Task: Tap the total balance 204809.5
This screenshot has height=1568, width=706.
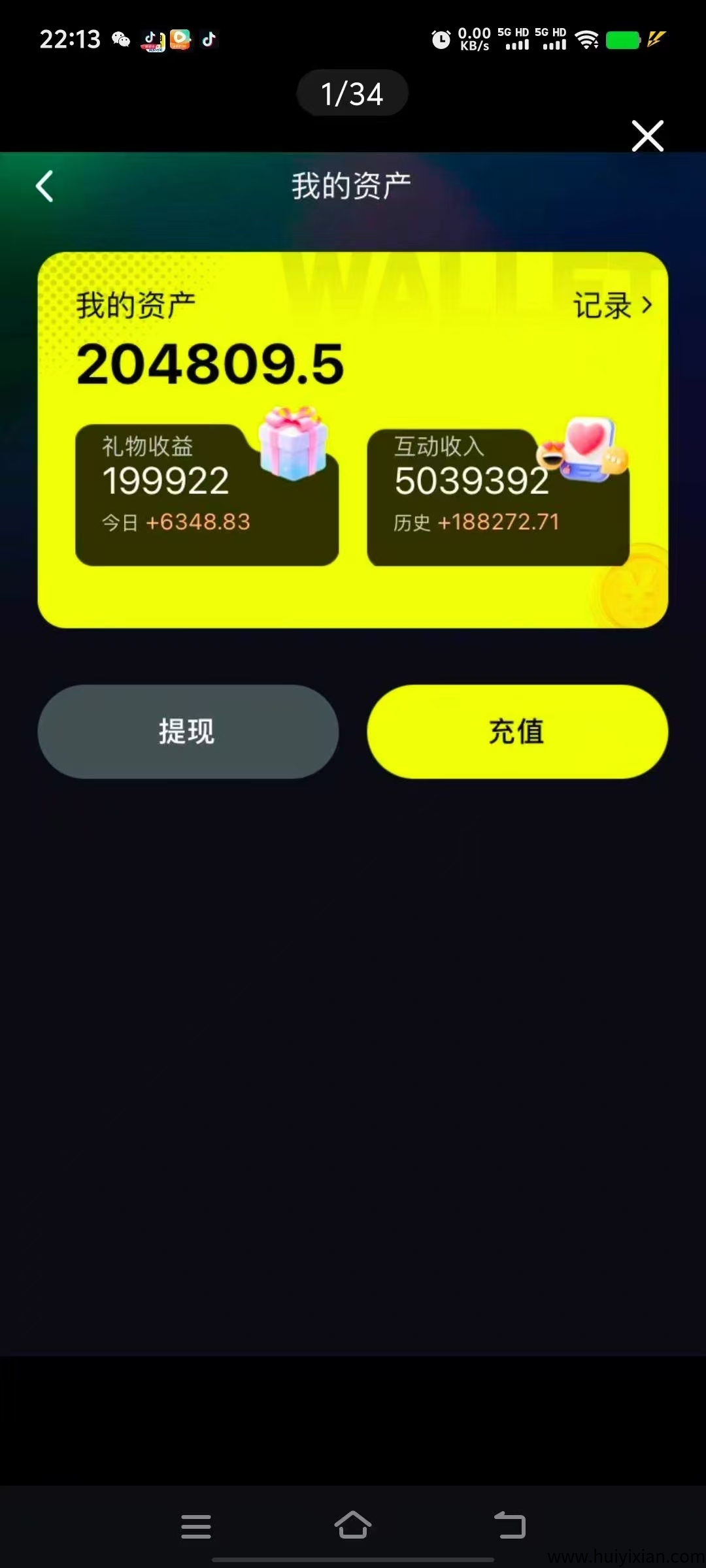Action: 209,365
